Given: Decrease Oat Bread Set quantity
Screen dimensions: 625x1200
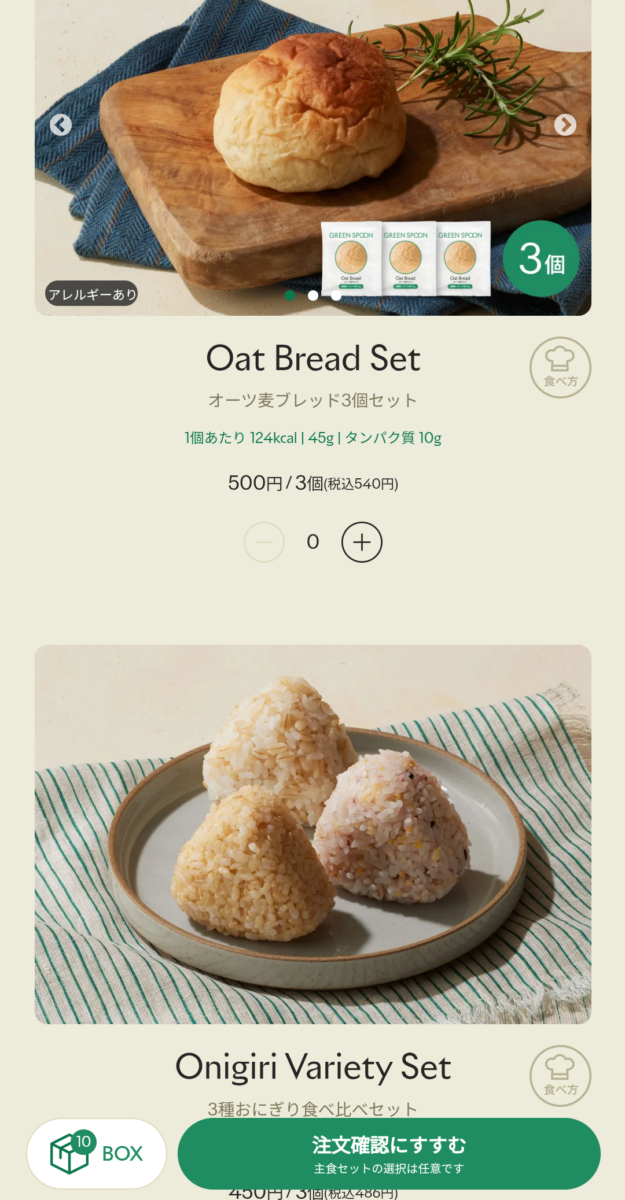Looking at the screenshot, I should (x=264, y=542).
